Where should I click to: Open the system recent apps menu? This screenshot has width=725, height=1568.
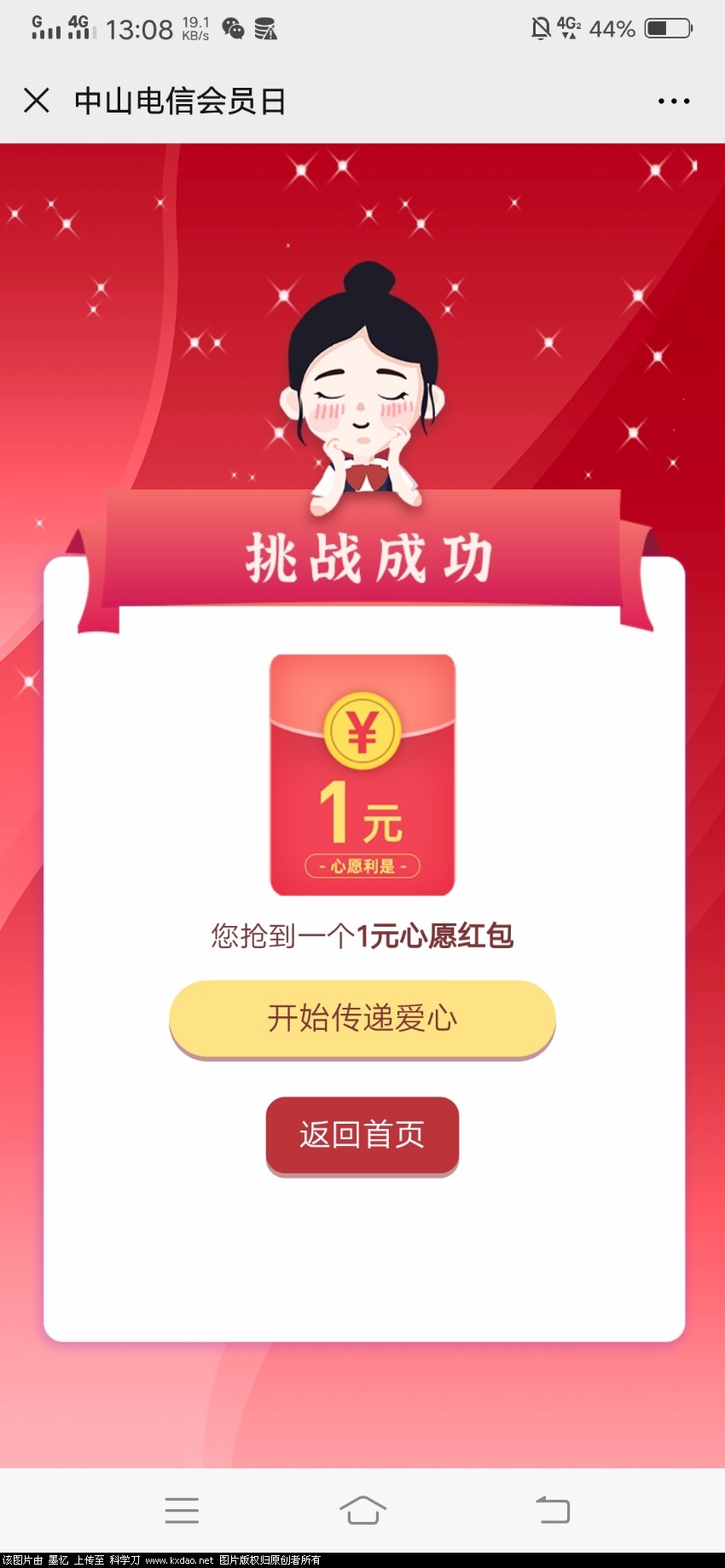[182, 1510]
